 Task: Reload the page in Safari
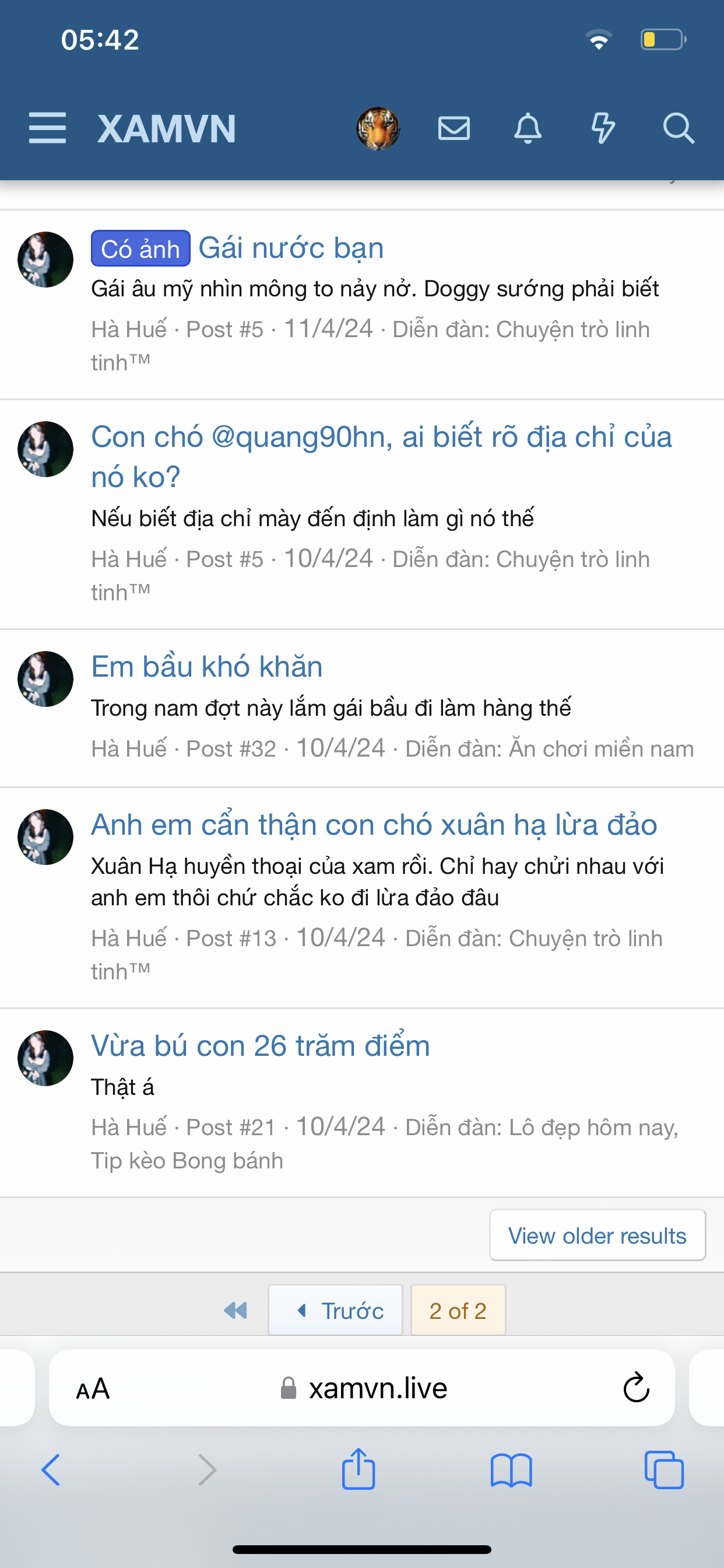(636, 1388)
